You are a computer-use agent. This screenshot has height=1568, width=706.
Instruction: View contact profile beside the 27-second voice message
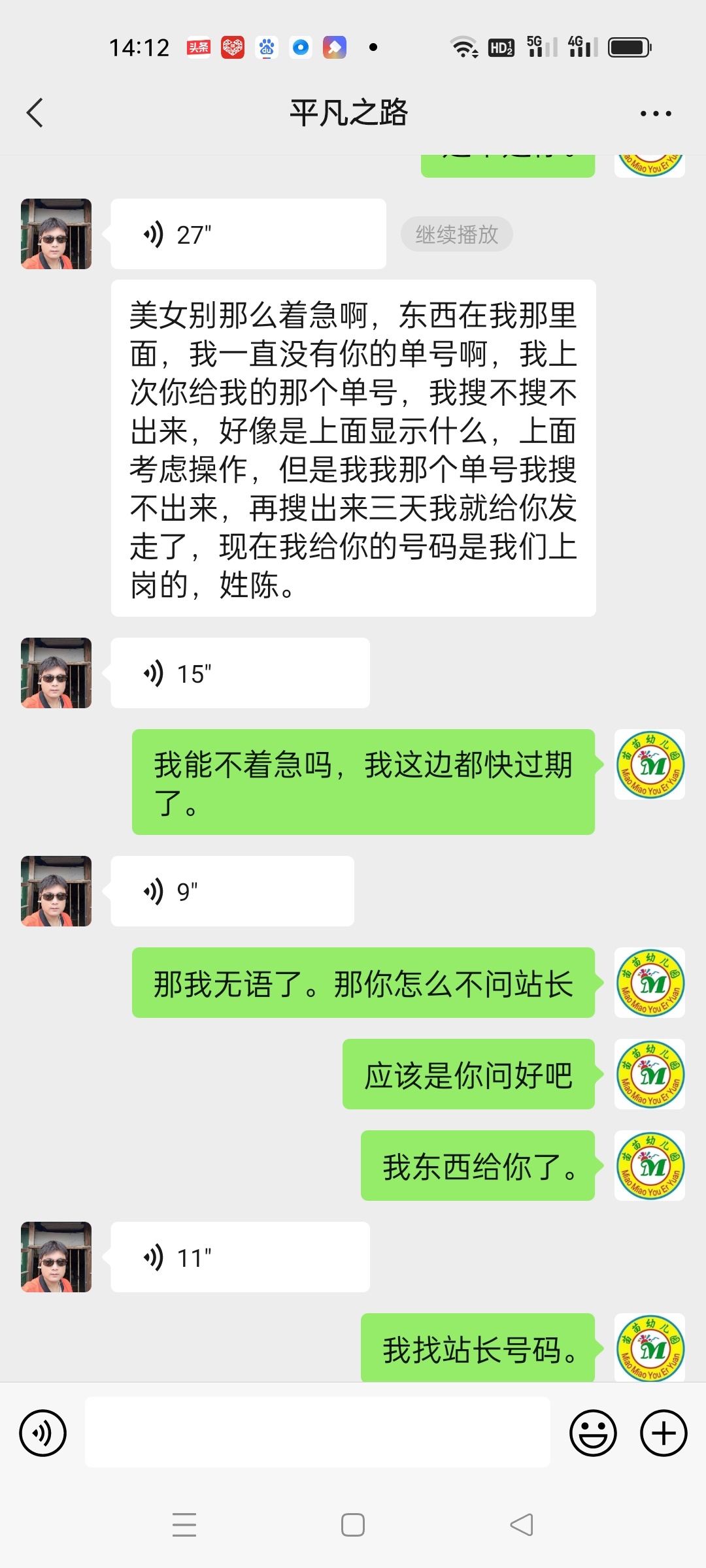tap(56, 234)
